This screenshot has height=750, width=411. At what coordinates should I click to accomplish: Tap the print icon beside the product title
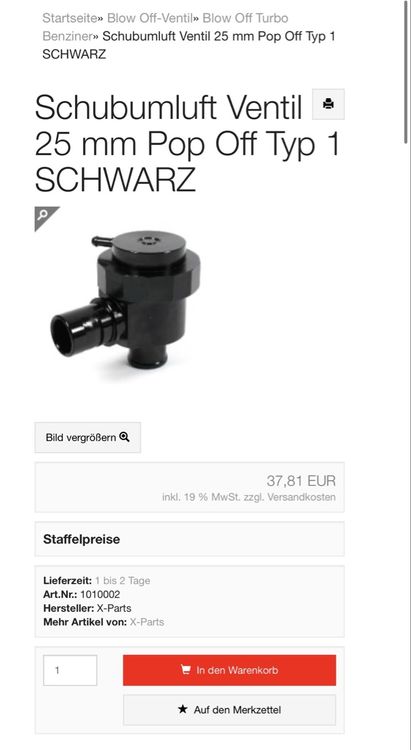328,104
